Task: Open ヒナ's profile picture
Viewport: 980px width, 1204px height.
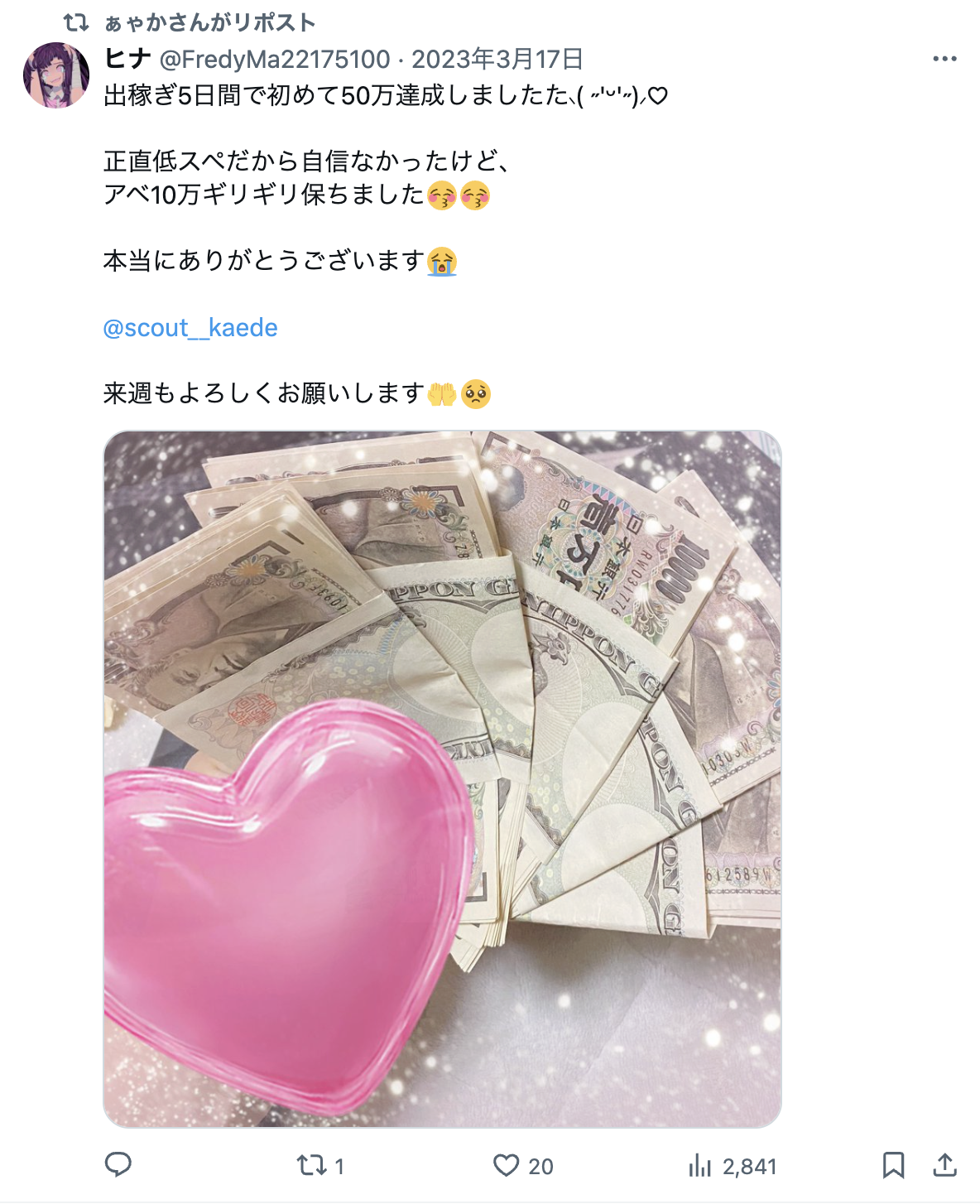Action: [x=55, y=75]
